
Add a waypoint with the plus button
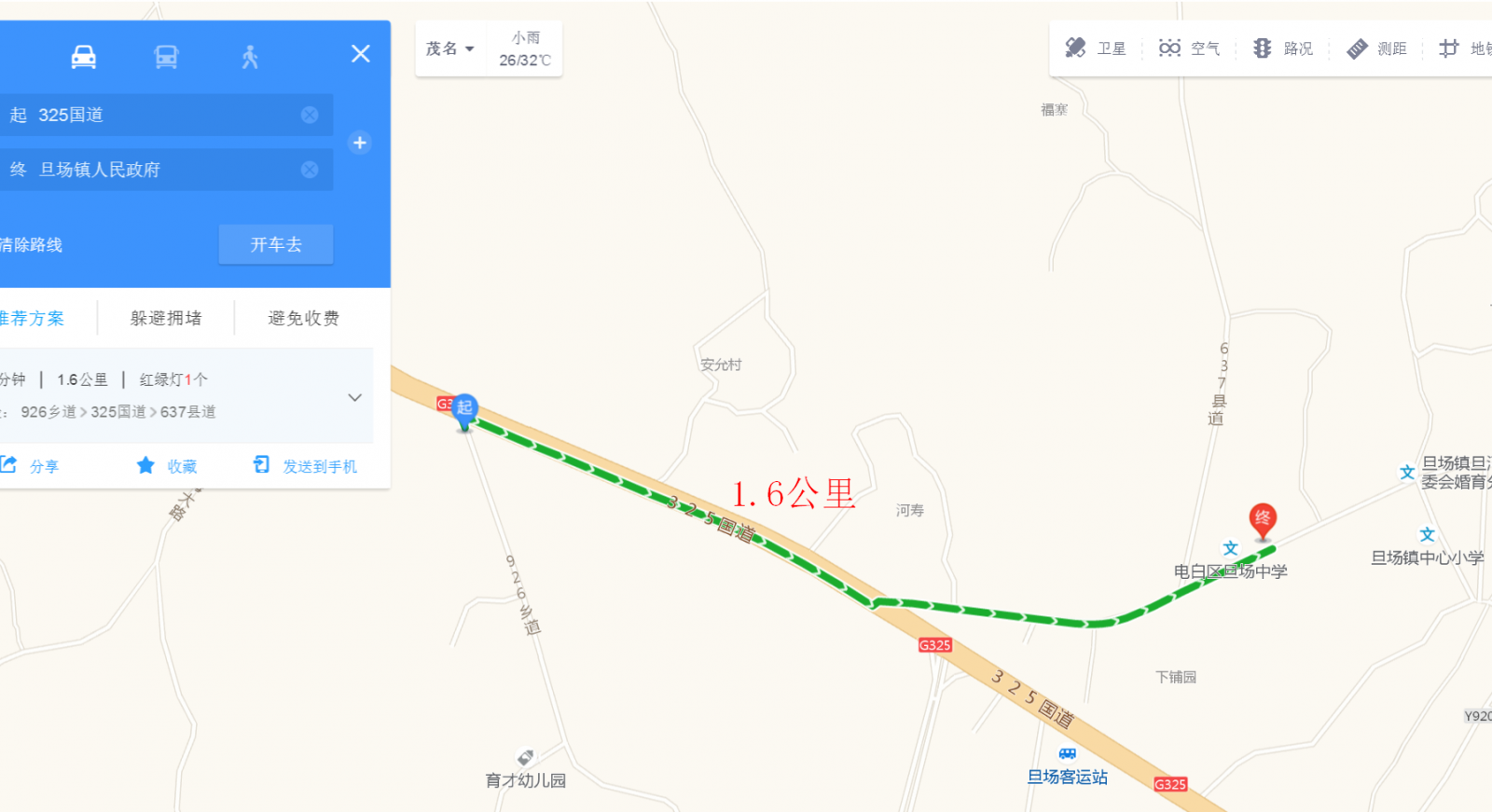tap(359, 143)
